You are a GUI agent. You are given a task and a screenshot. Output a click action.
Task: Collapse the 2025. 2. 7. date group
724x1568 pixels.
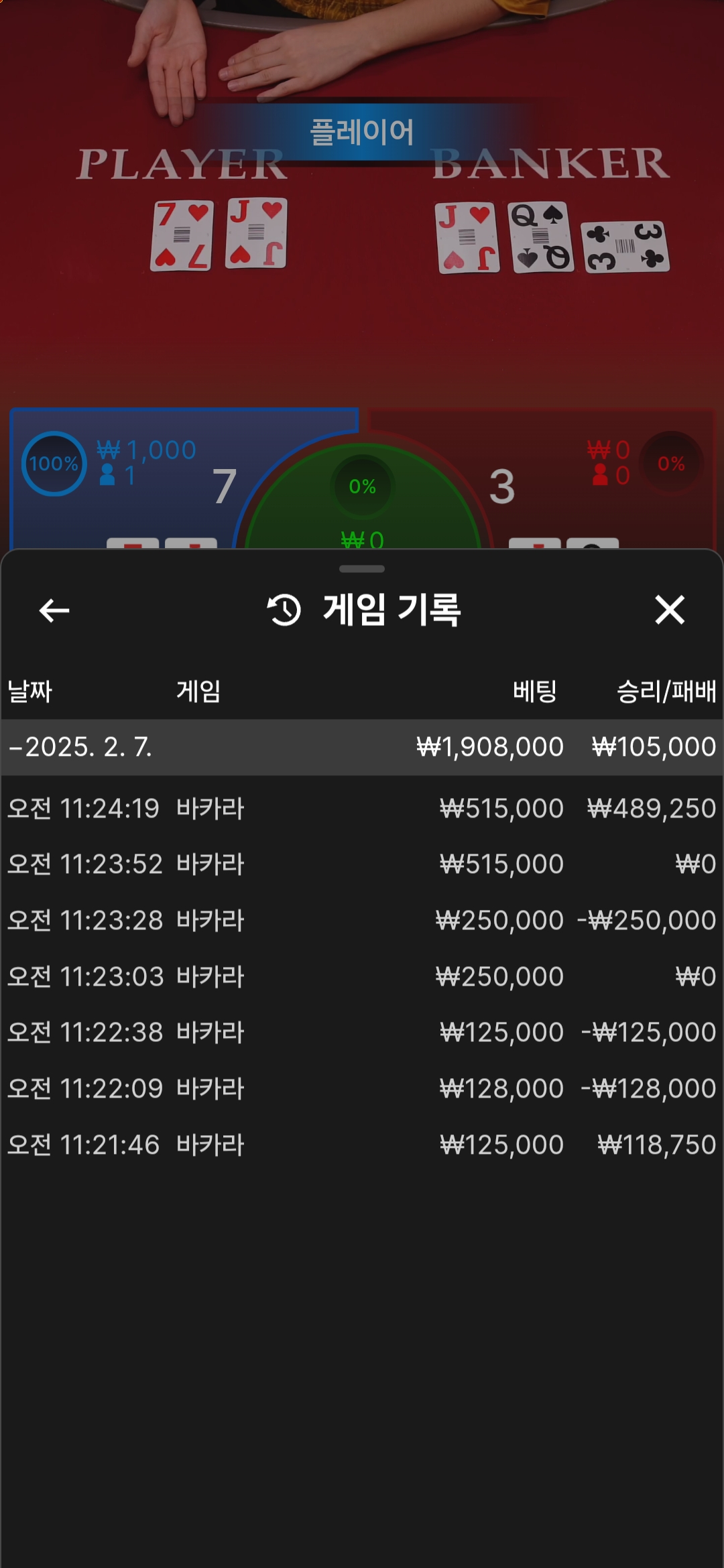[80, 747]
